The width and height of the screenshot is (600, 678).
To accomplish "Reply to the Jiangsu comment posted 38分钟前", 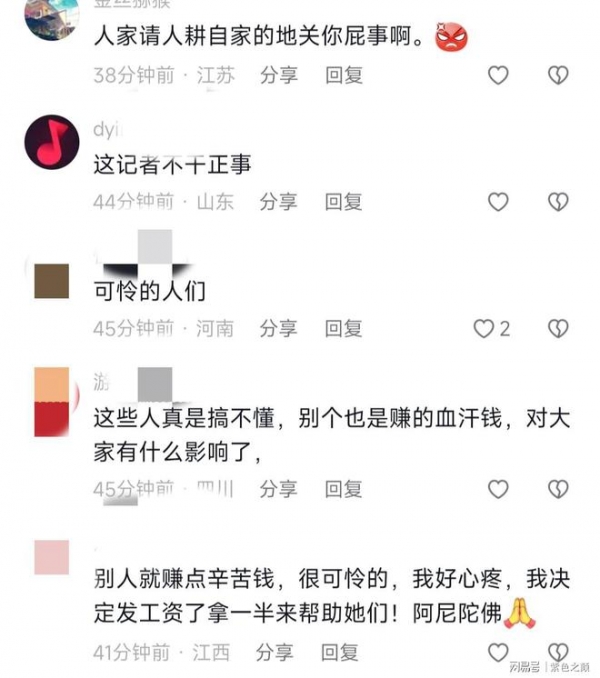I will tap(343, 75).
